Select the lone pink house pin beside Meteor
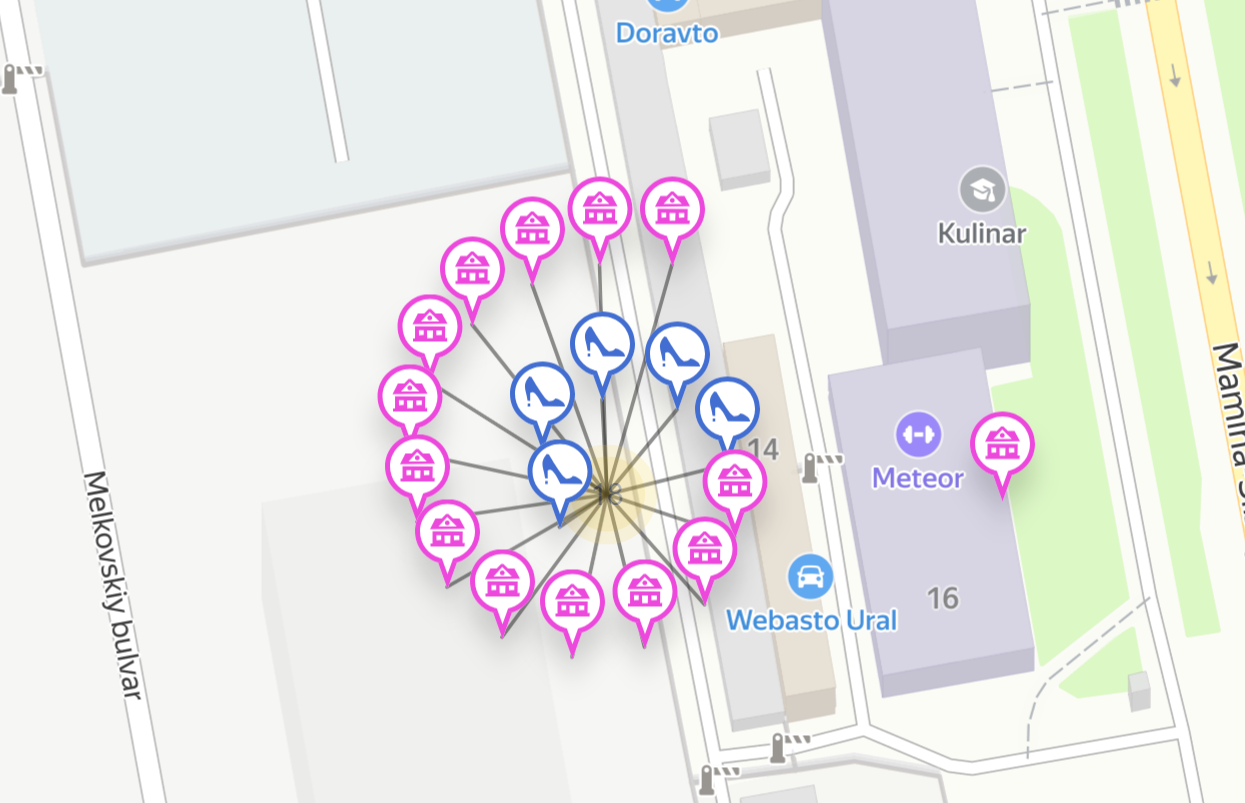1245x803 pixels. (1002, 444)
